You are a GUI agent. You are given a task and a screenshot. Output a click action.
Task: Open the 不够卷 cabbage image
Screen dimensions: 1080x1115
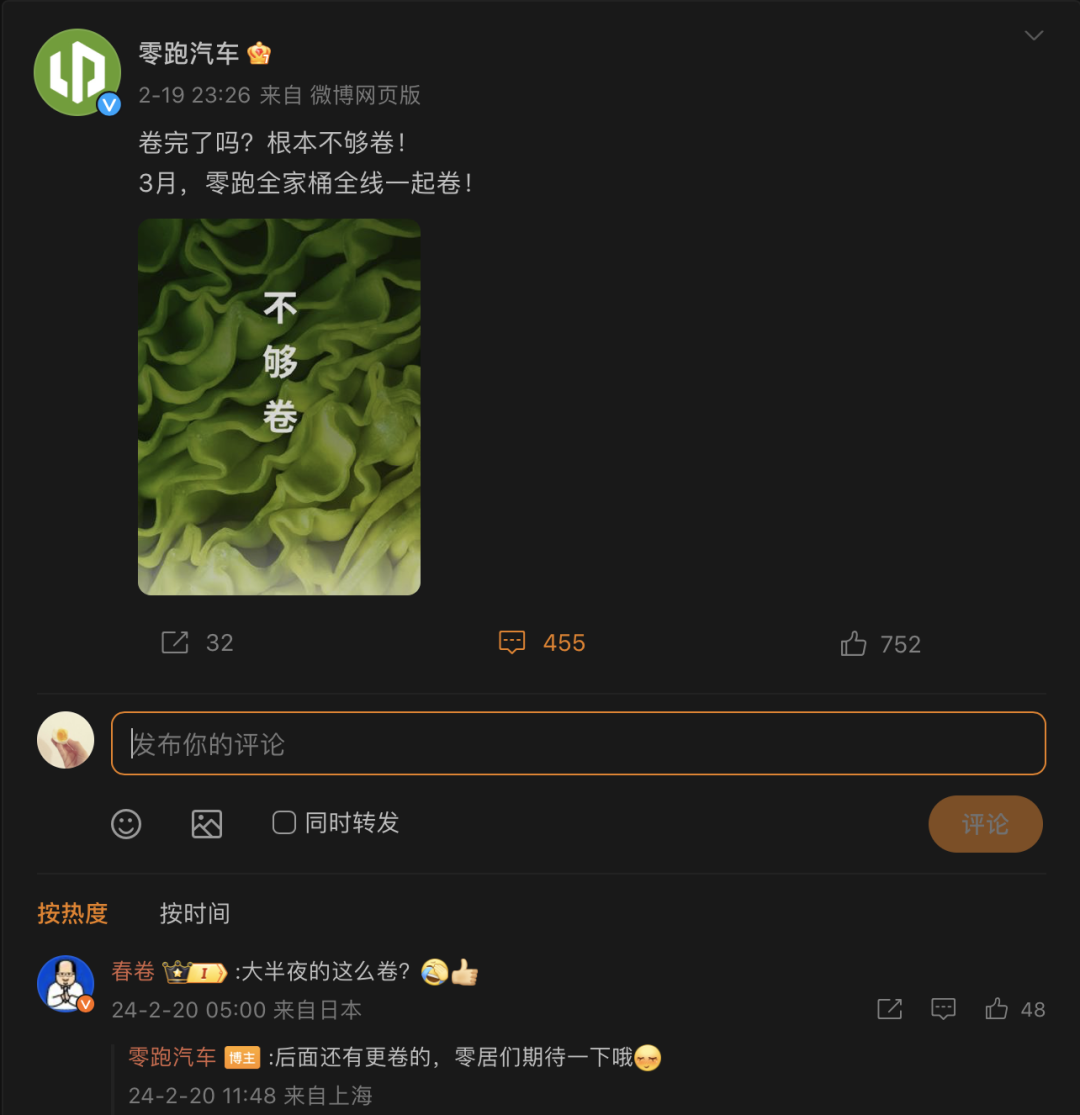tap(279, 407)
